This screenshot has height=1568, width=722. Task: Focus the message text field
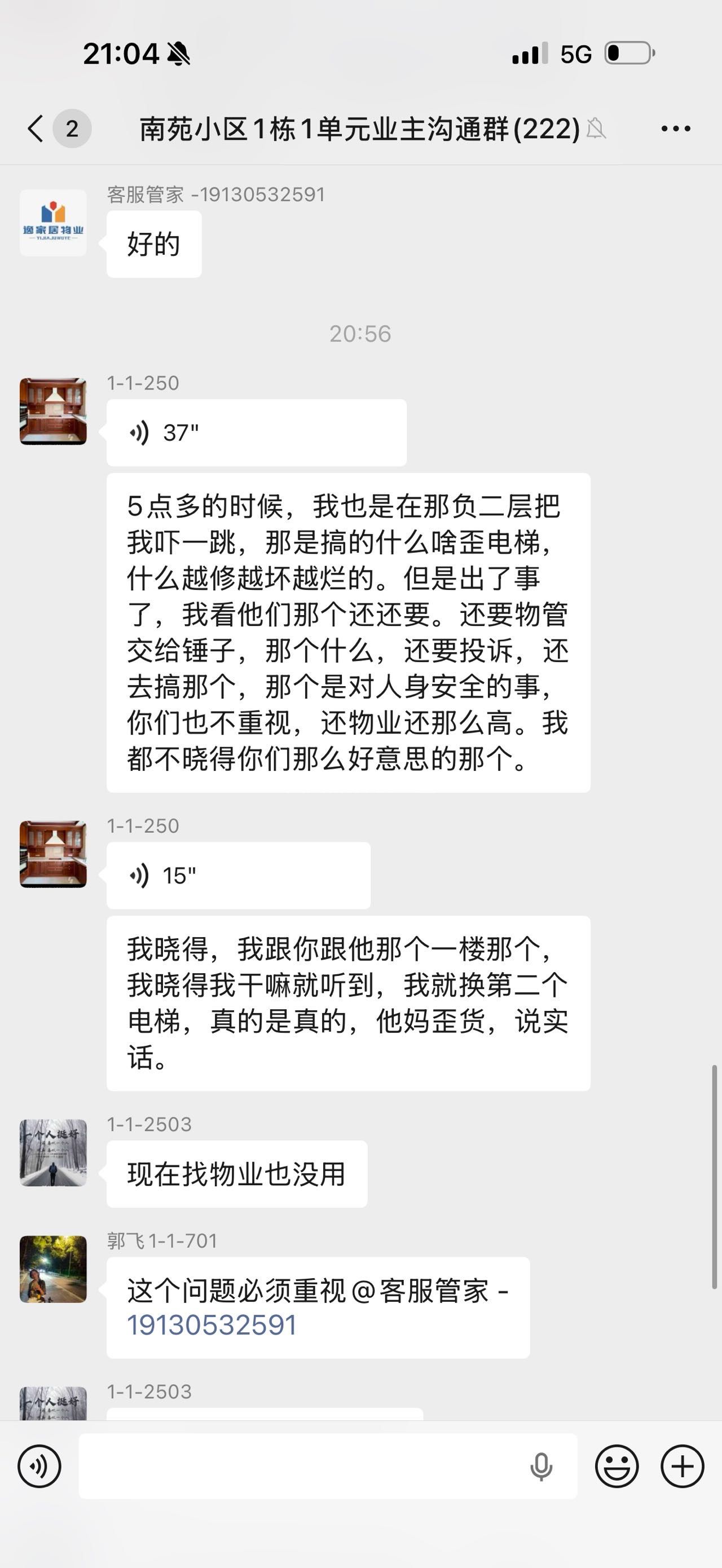(x=298, y=1467)
